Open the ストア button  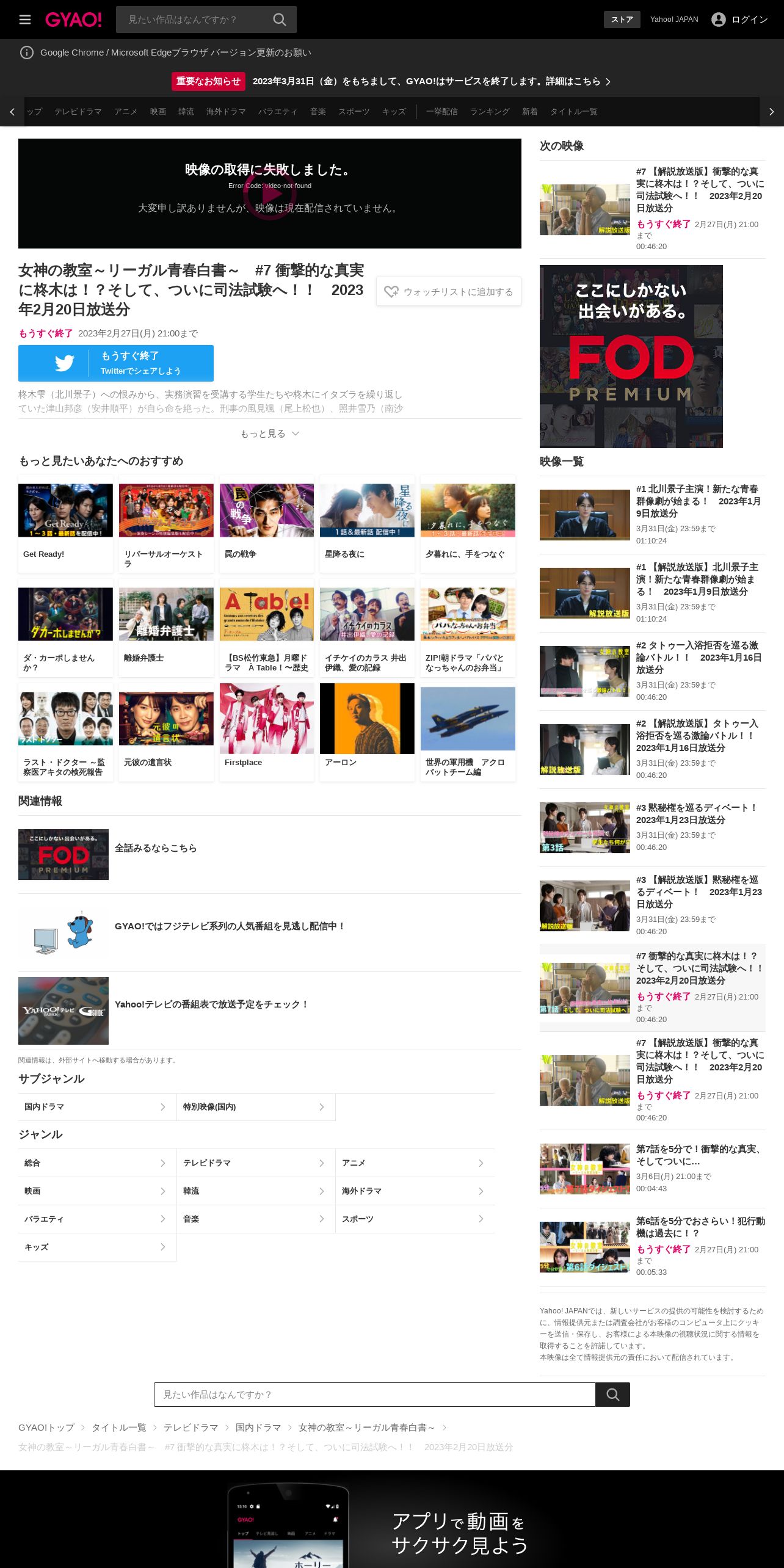point(622,20)
